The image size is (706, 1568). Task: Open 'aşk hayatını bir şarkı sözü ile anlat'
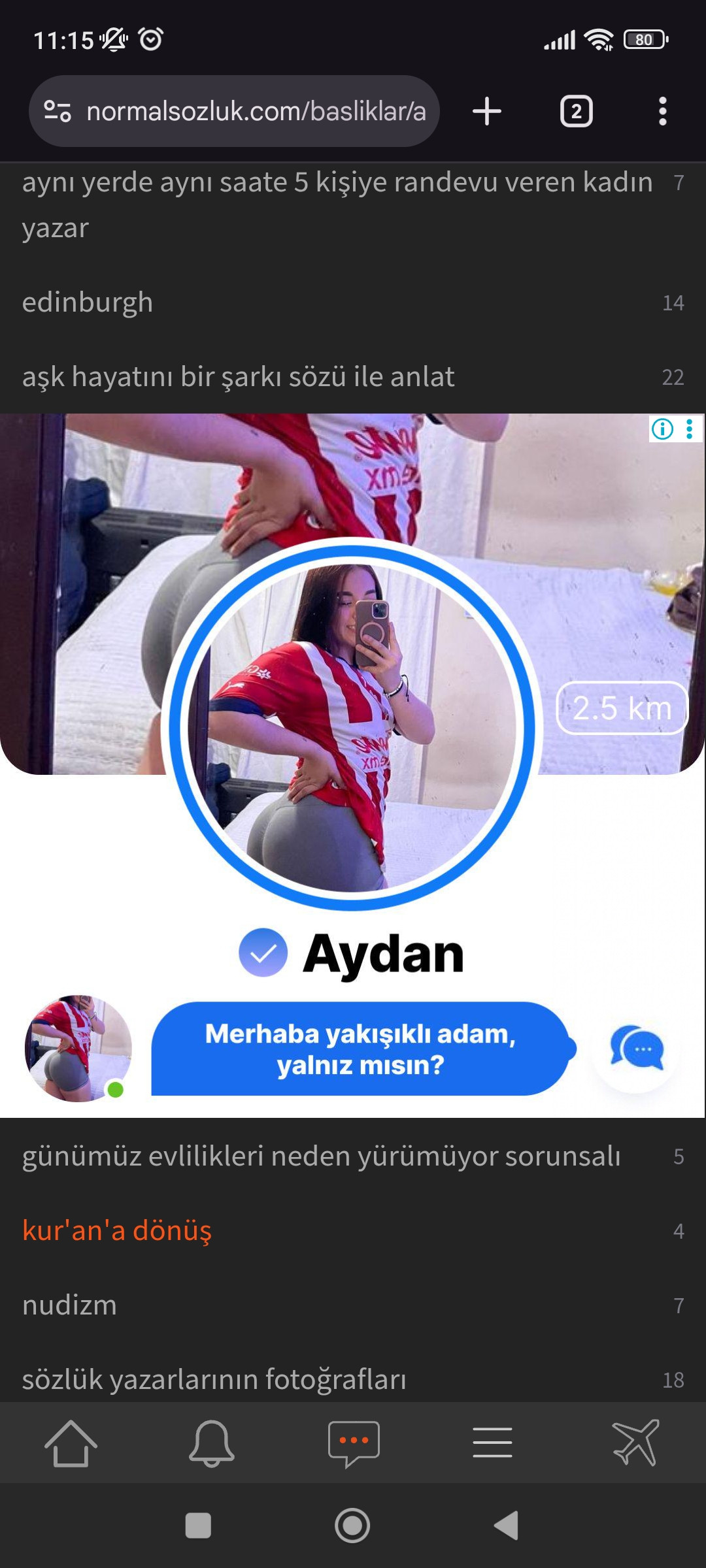tap(238, 377)
